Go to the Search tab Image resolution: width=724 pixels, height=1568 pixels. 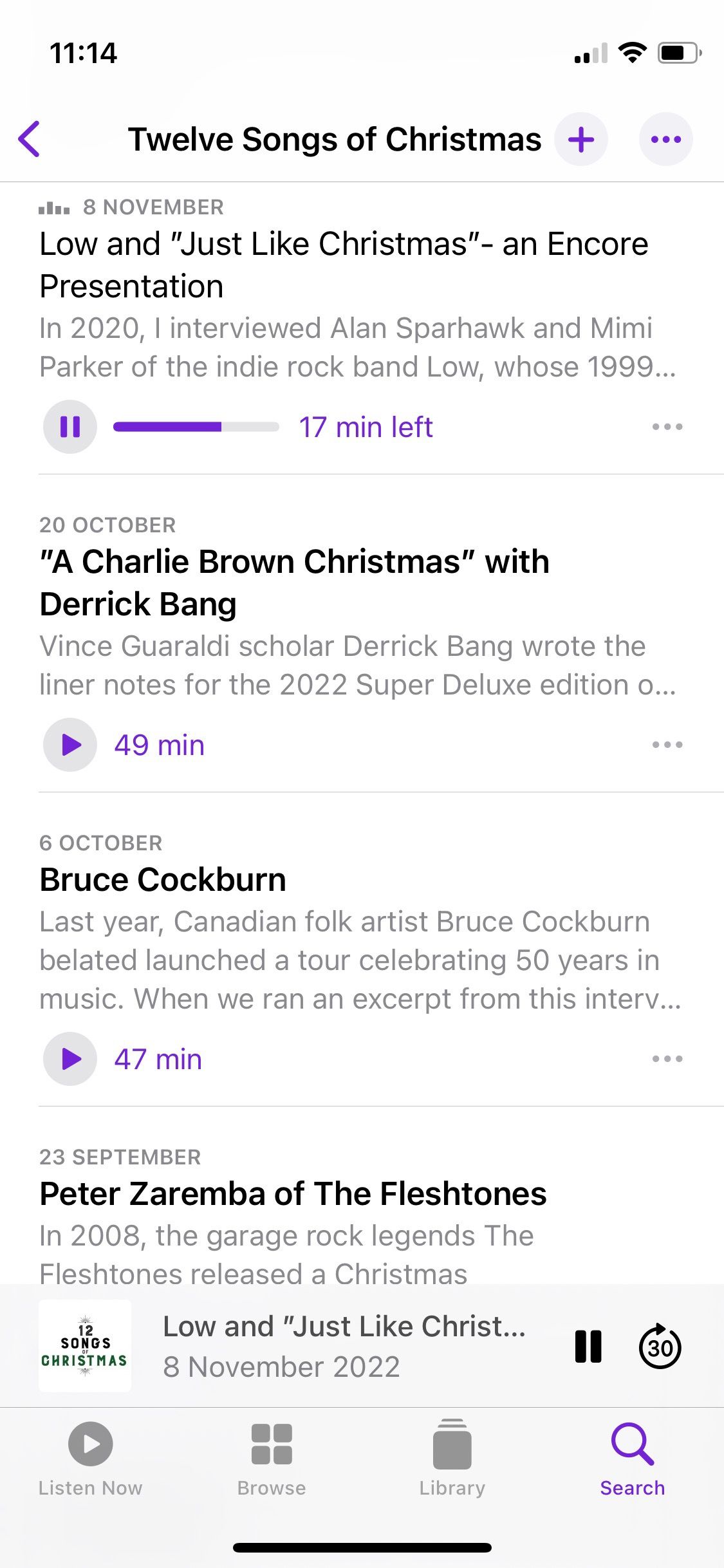(x=633, y=1459)
